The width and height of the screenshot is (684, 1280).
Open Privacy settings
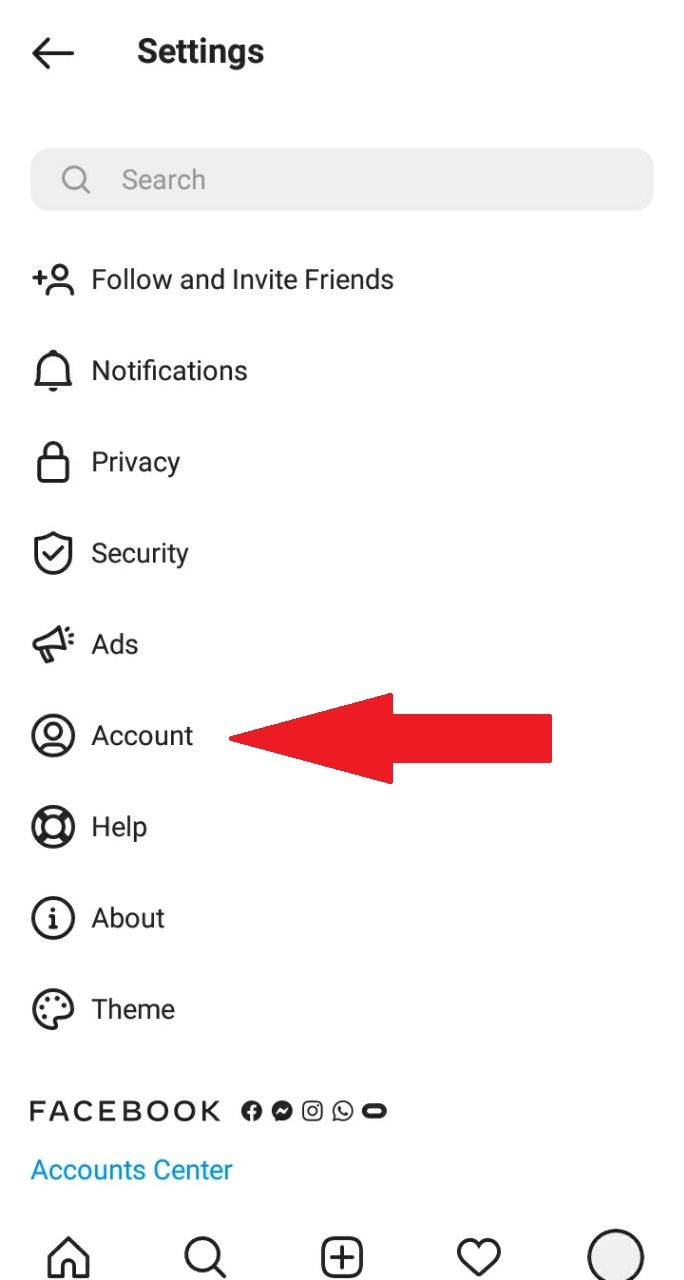(342, 462)
